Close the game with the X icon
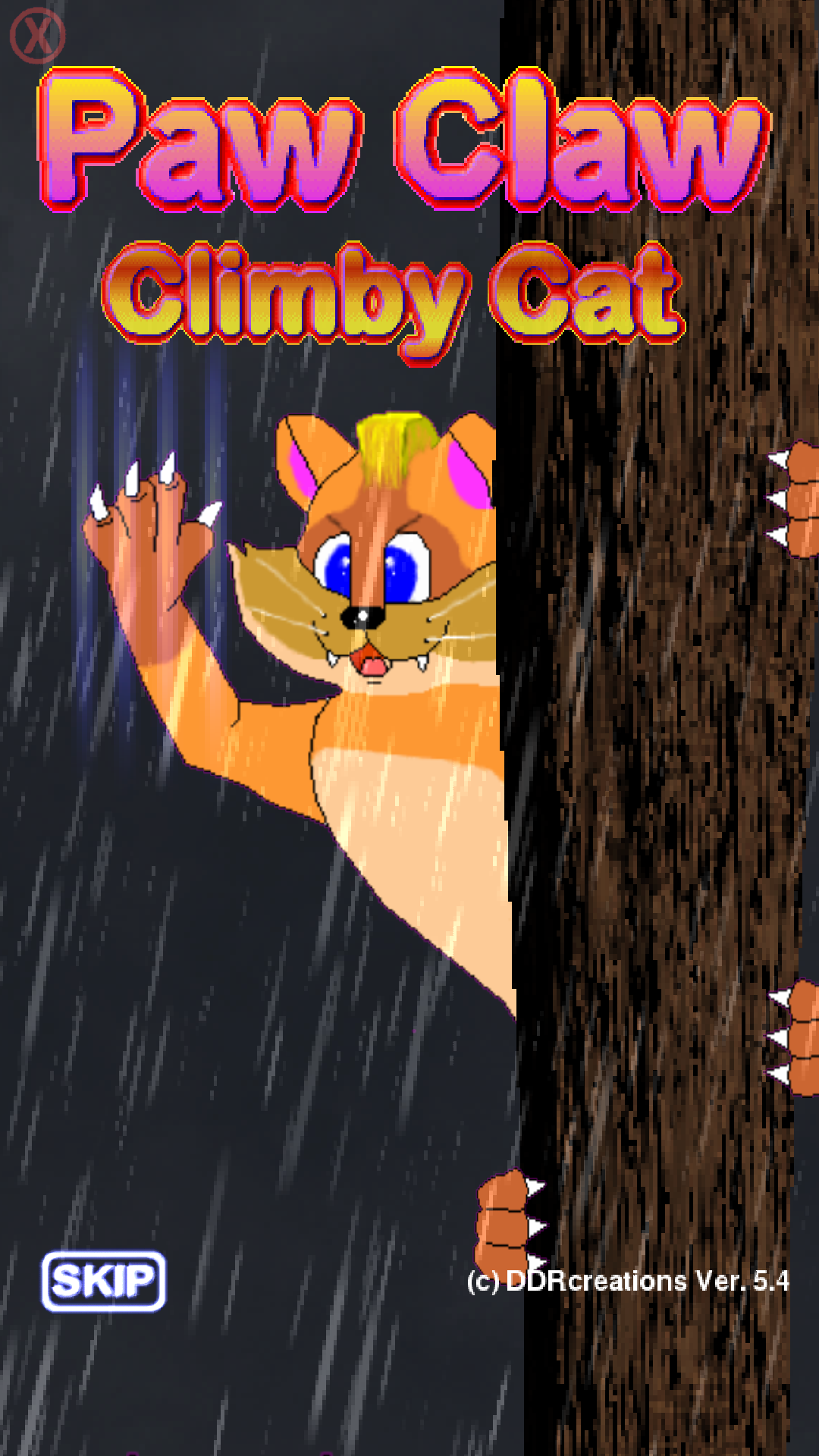 (x=37, y=35)
